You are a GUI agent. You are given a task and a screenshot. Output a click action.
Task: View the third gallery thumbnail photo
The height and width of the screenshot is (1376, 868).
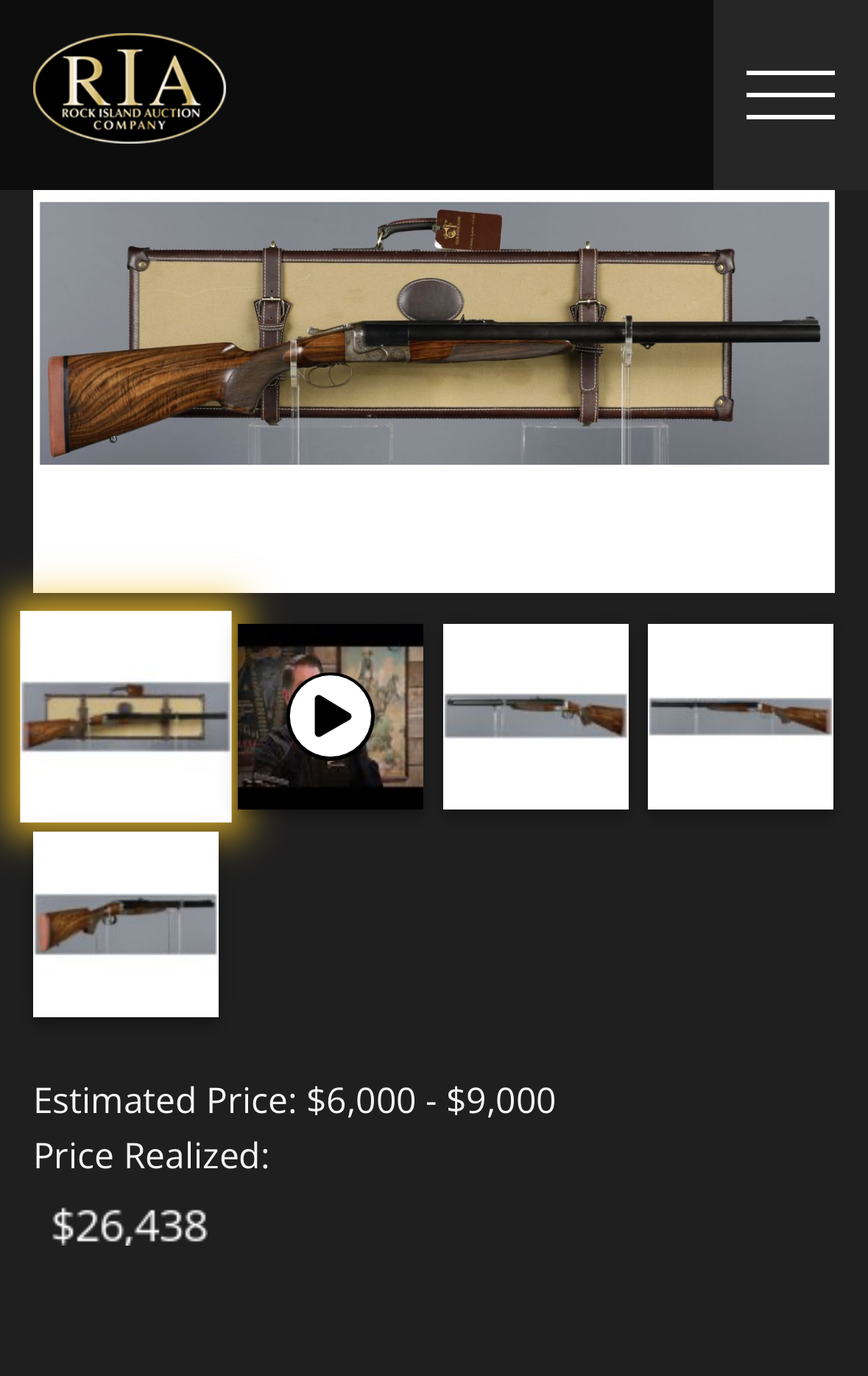(535, 716)
